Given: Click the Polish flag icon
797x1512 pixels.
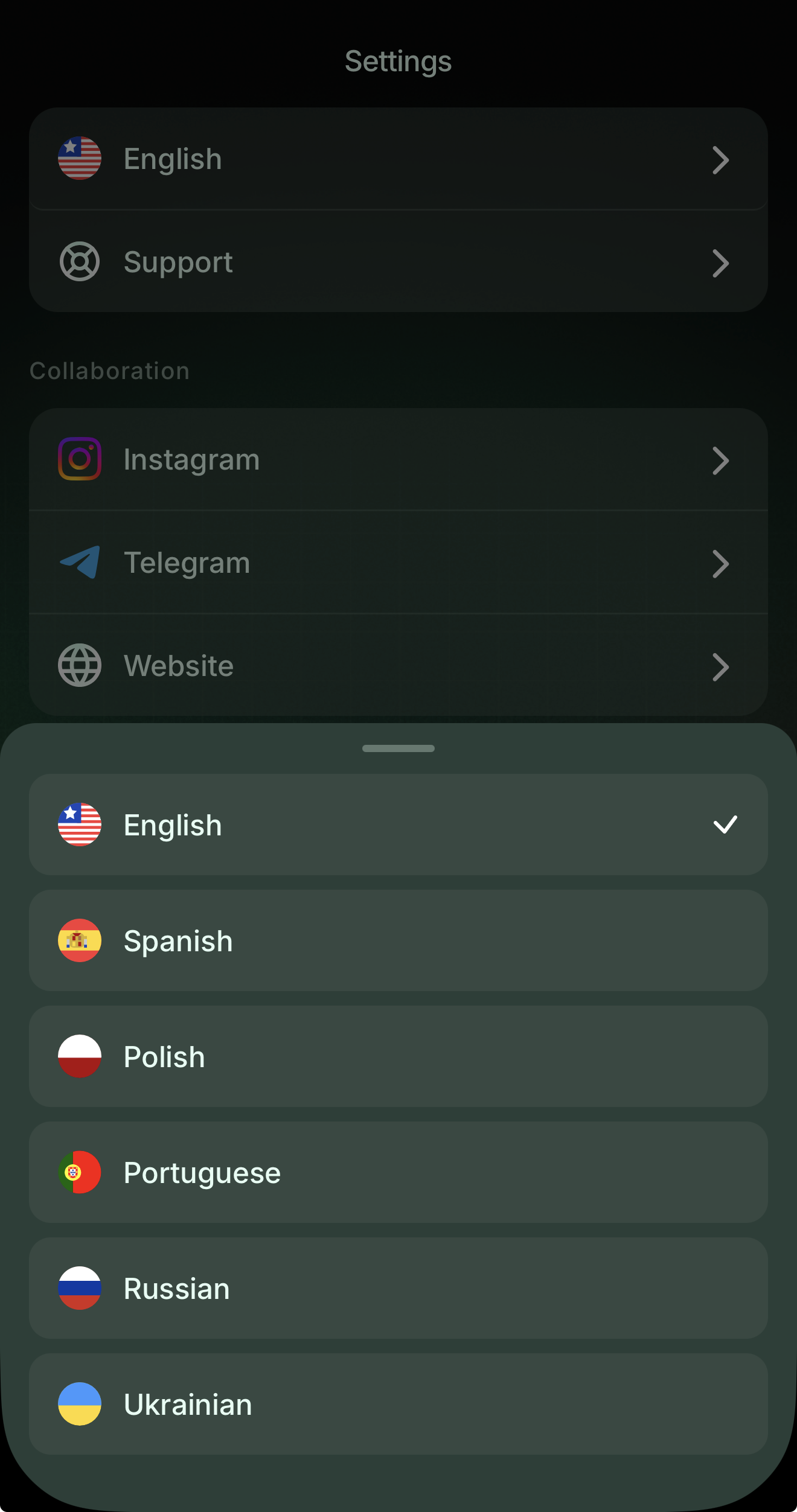Looking at the screenshot, I should point(79,1056).
